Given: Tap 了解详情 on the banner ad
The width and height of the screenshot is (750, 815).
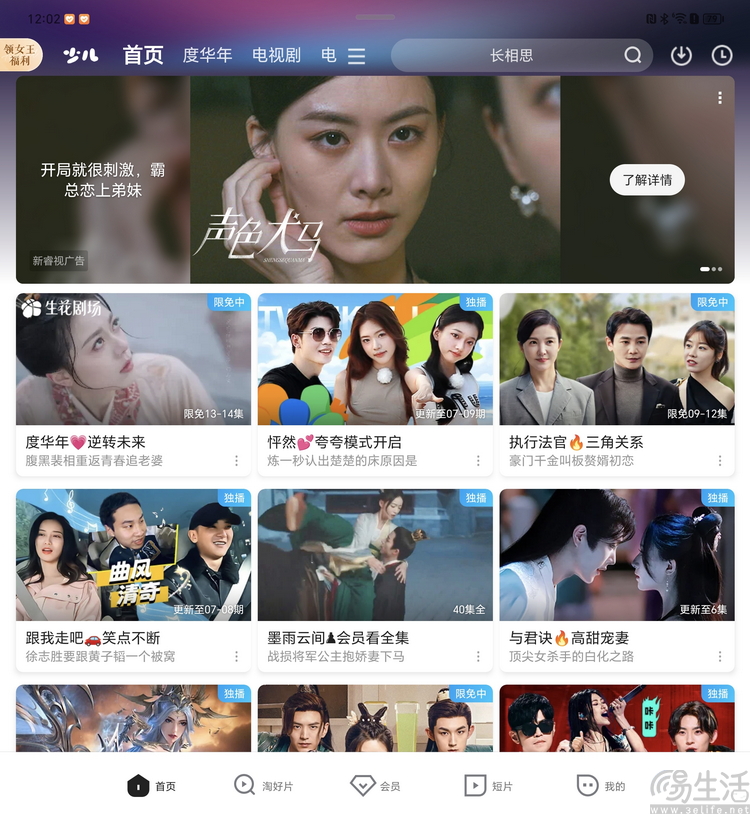Looking at the screenshot, I should pos(647,180).
